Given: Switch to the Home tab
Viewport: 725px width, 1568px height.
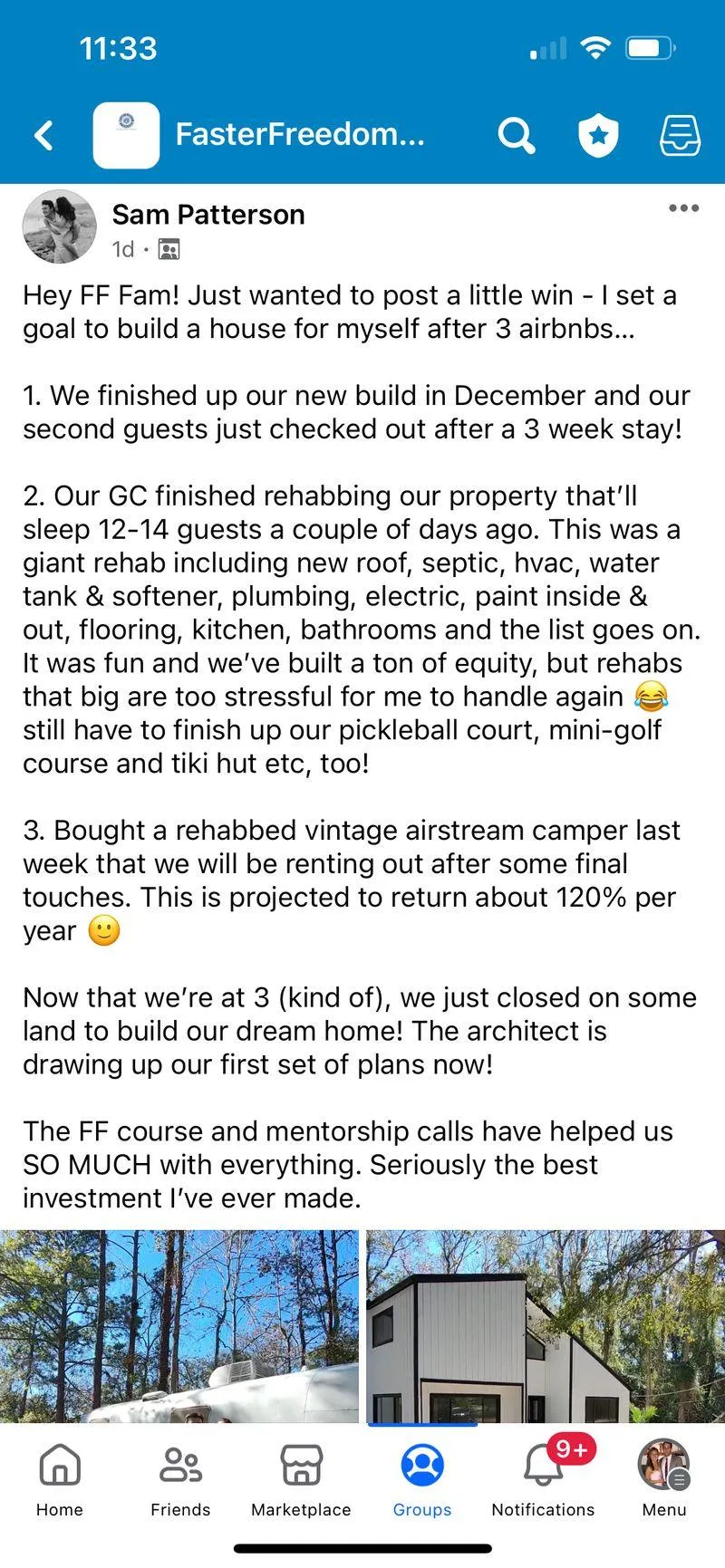Looking at the screenshot, I should click(60, 1478).
